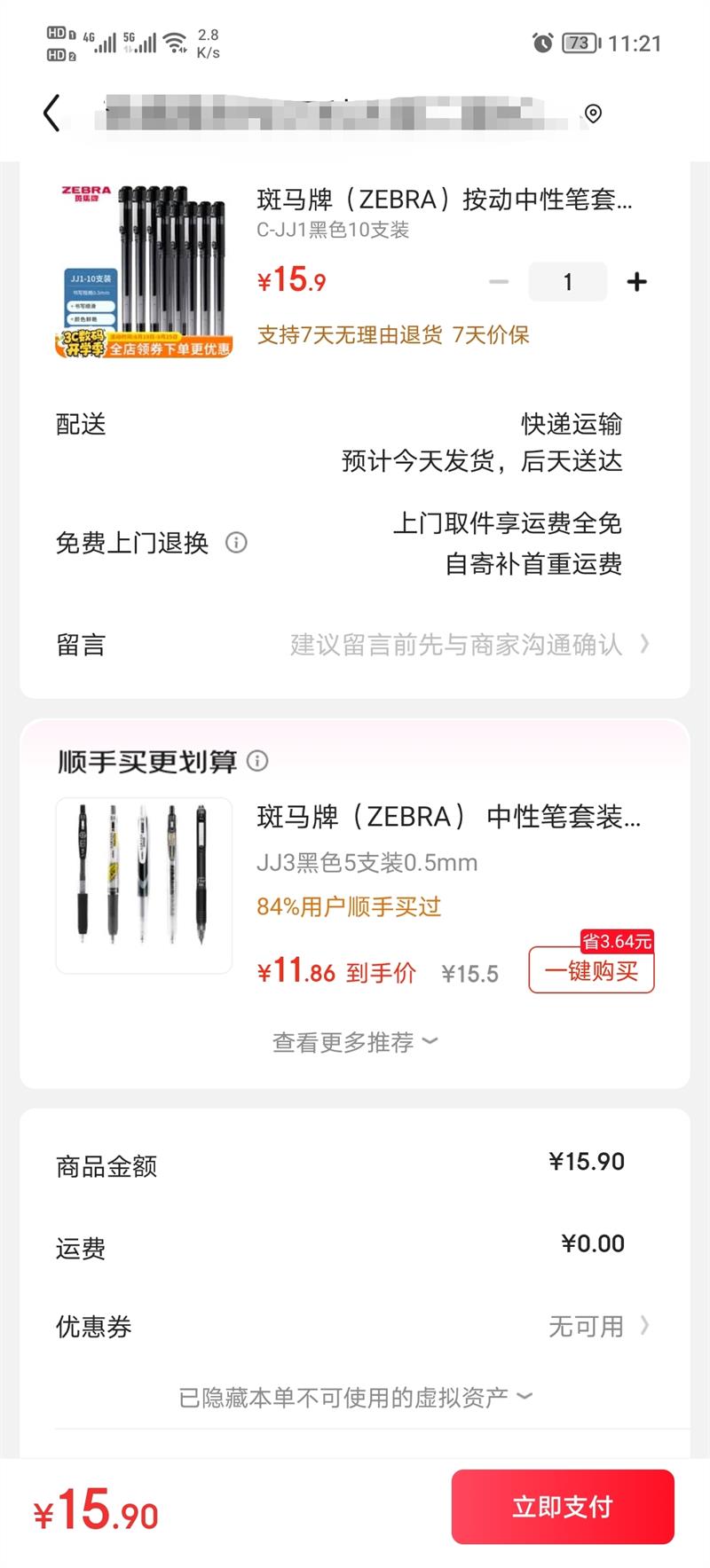Decrease the pen set quantity by one
Screen dimensions: 710x1568
499,282
